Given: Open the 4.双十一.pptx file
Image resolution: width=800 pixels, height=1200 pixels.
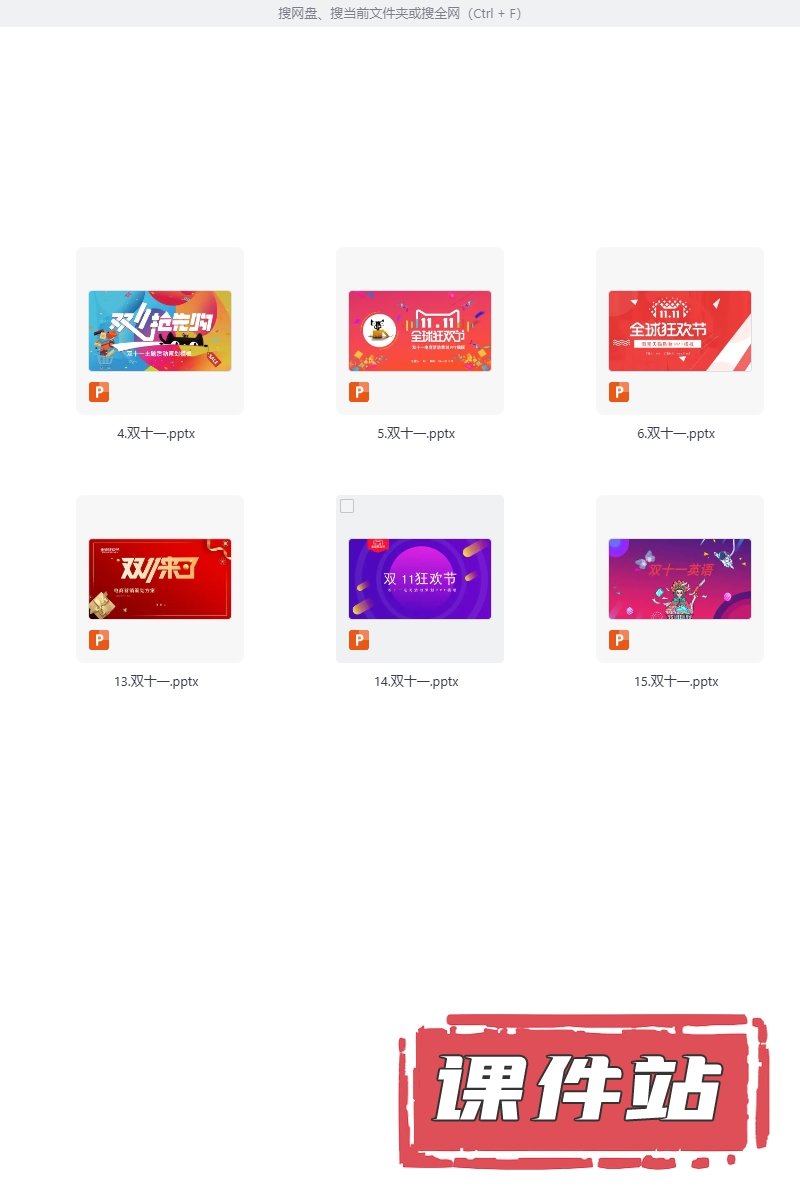Looking at the screenshot, I should pos(160,331).
